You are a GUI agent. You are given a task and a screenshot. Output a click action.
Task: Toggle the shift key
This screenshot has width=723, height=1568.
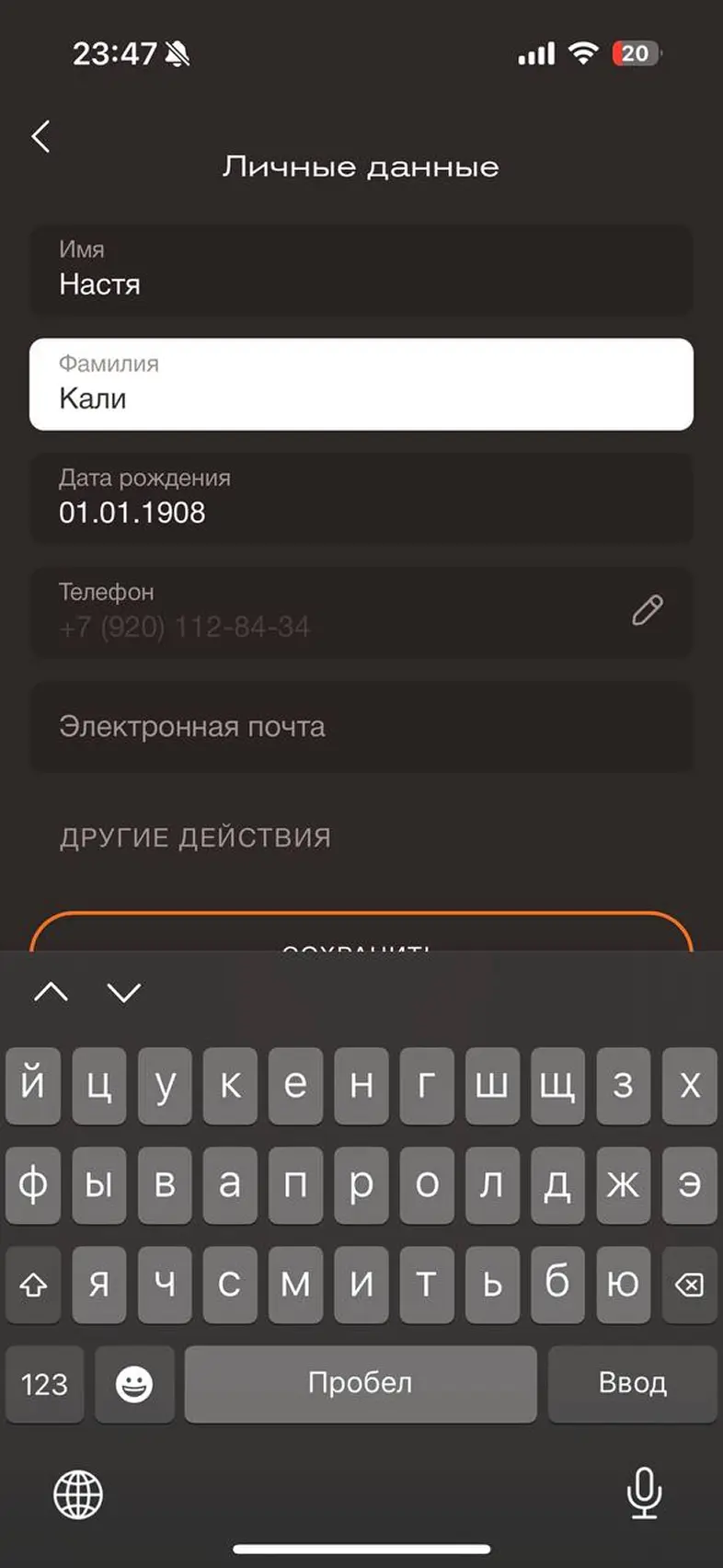click(33, 1285)
